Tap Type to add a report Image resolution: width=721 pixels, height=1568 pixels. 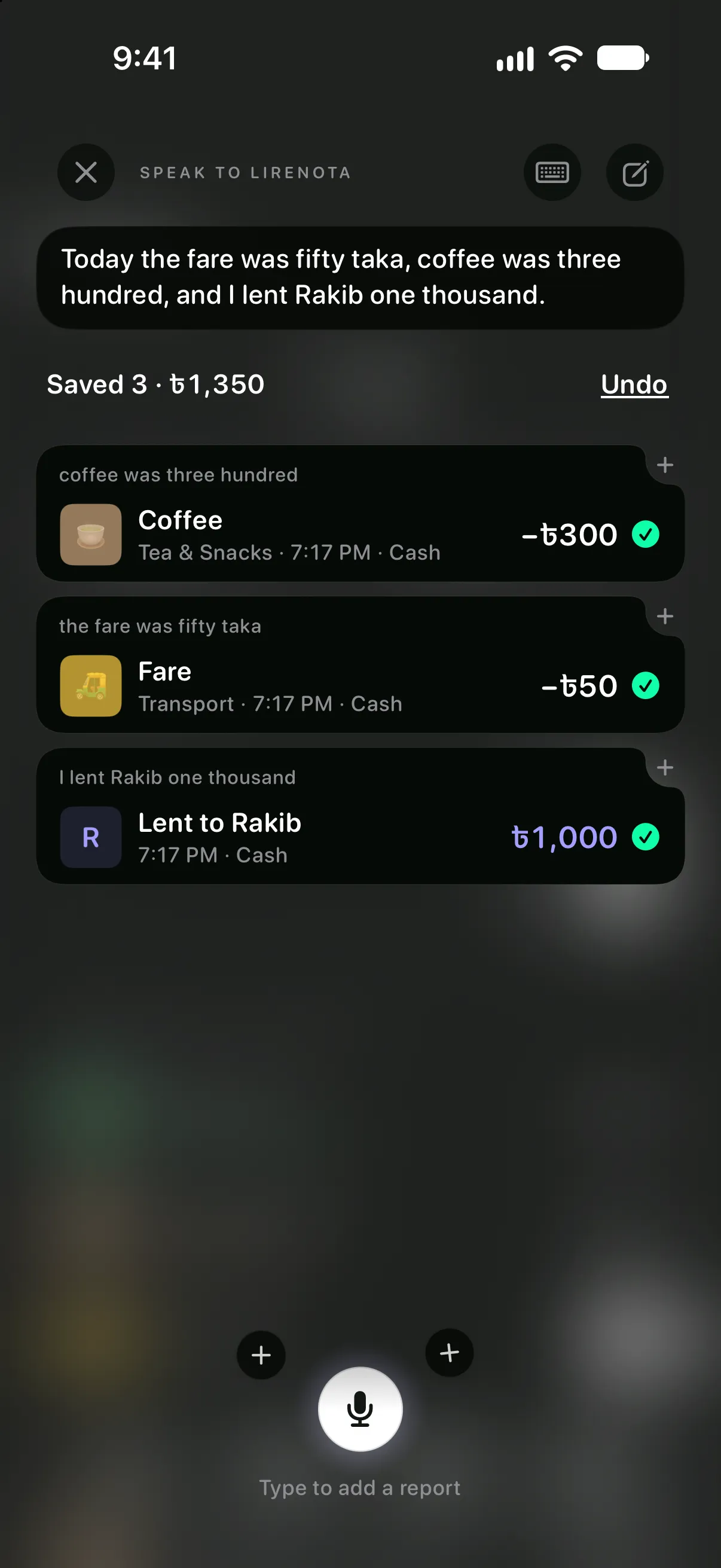coord(360,1488)
